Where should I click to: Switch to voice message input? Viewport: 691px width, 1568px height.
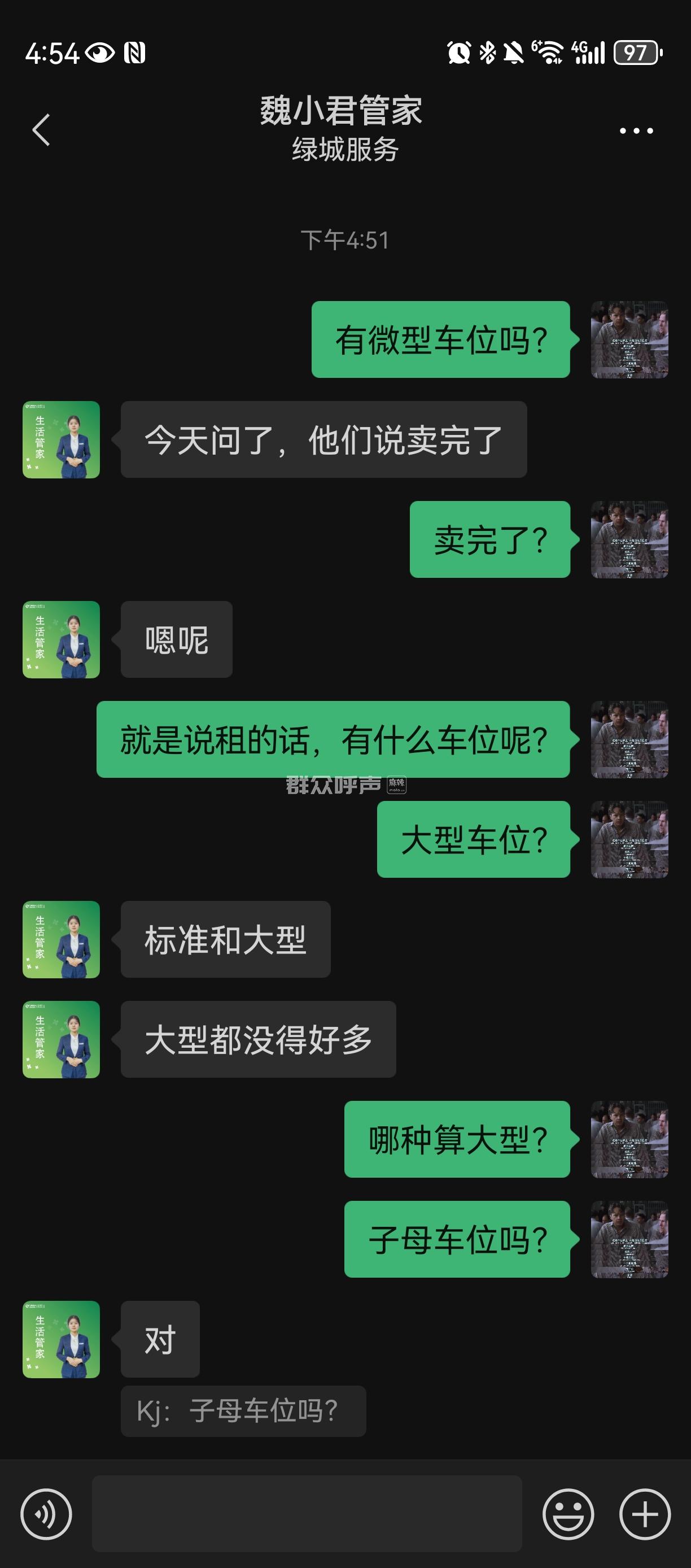click(x=46, y=1514)
